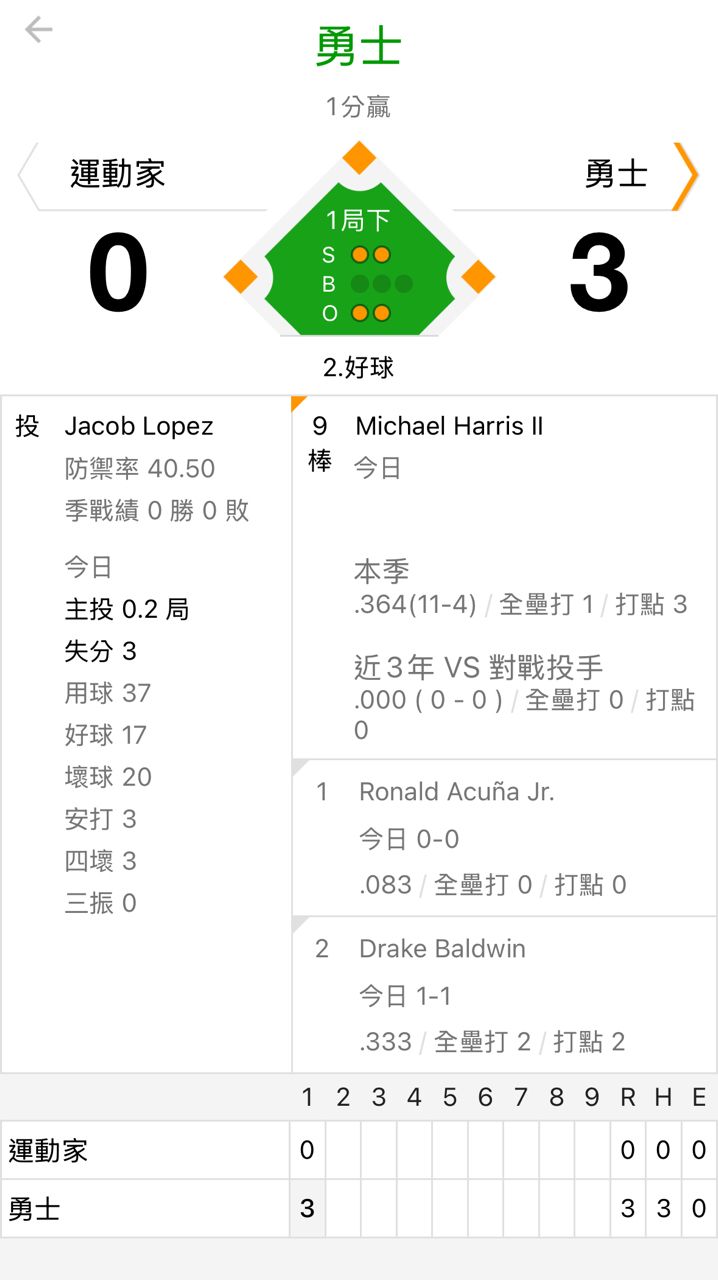Go back with the top-left arrow
The image size is (718, 1280).
click(38, 30)
